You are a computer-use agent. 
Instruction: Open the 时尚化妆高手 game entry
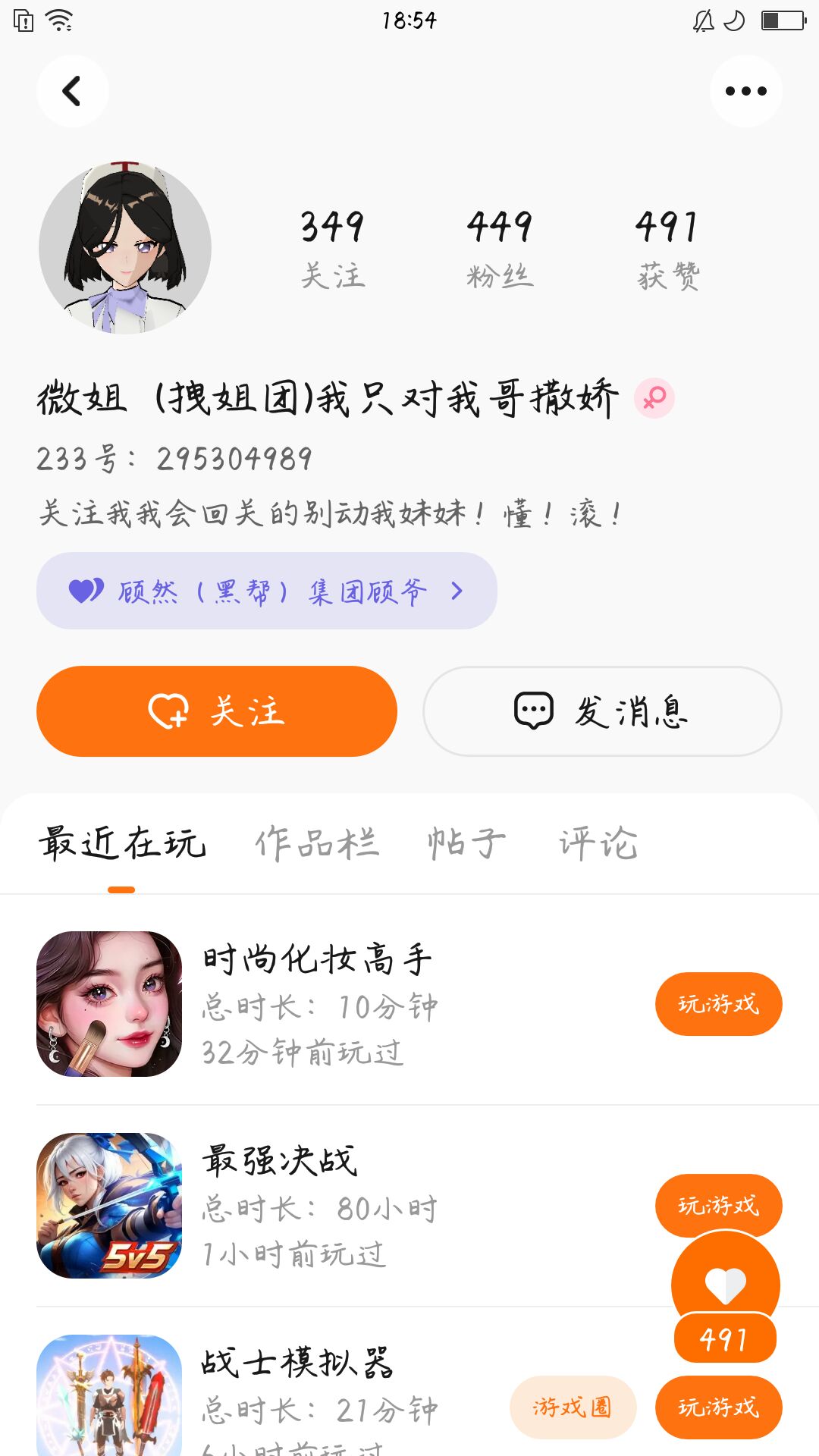(318, 1004)
